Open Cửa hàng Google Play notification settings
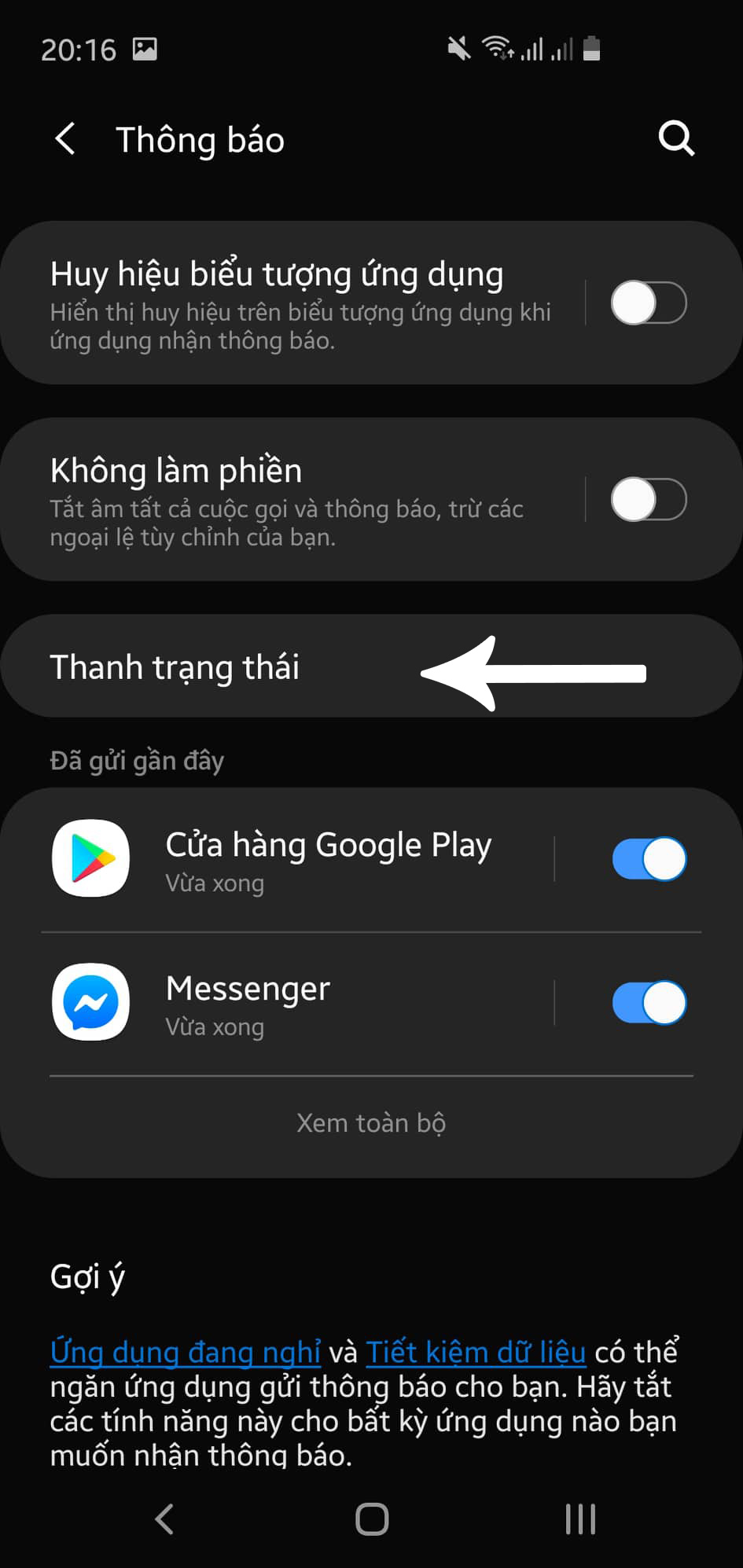Screen dimensions: 743x1568 328,859
